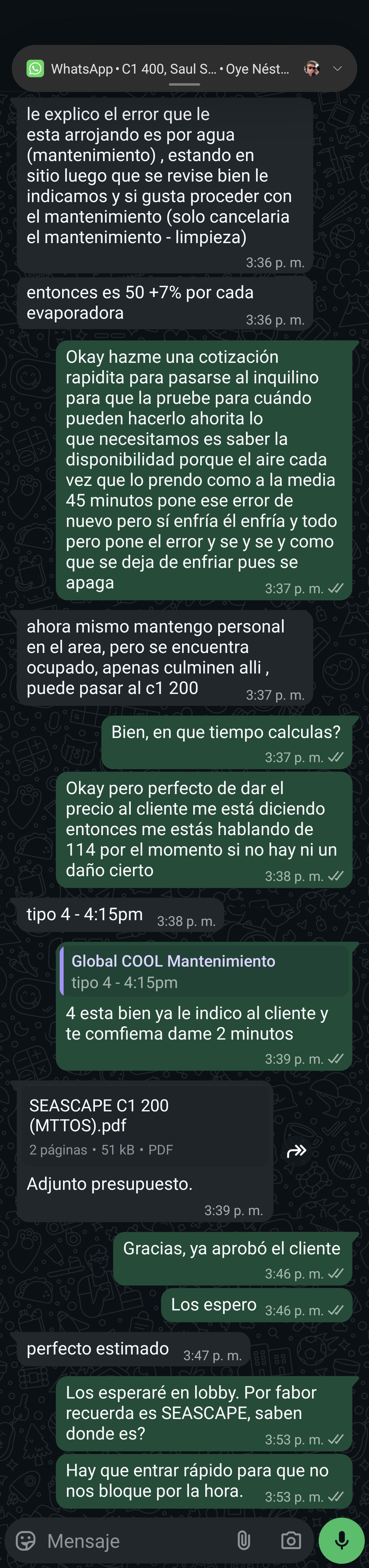Expand the WhatsApp notification chevron
Viewport: 369px width, 1568px height.
pyautogui.click(x=337, y=69)
